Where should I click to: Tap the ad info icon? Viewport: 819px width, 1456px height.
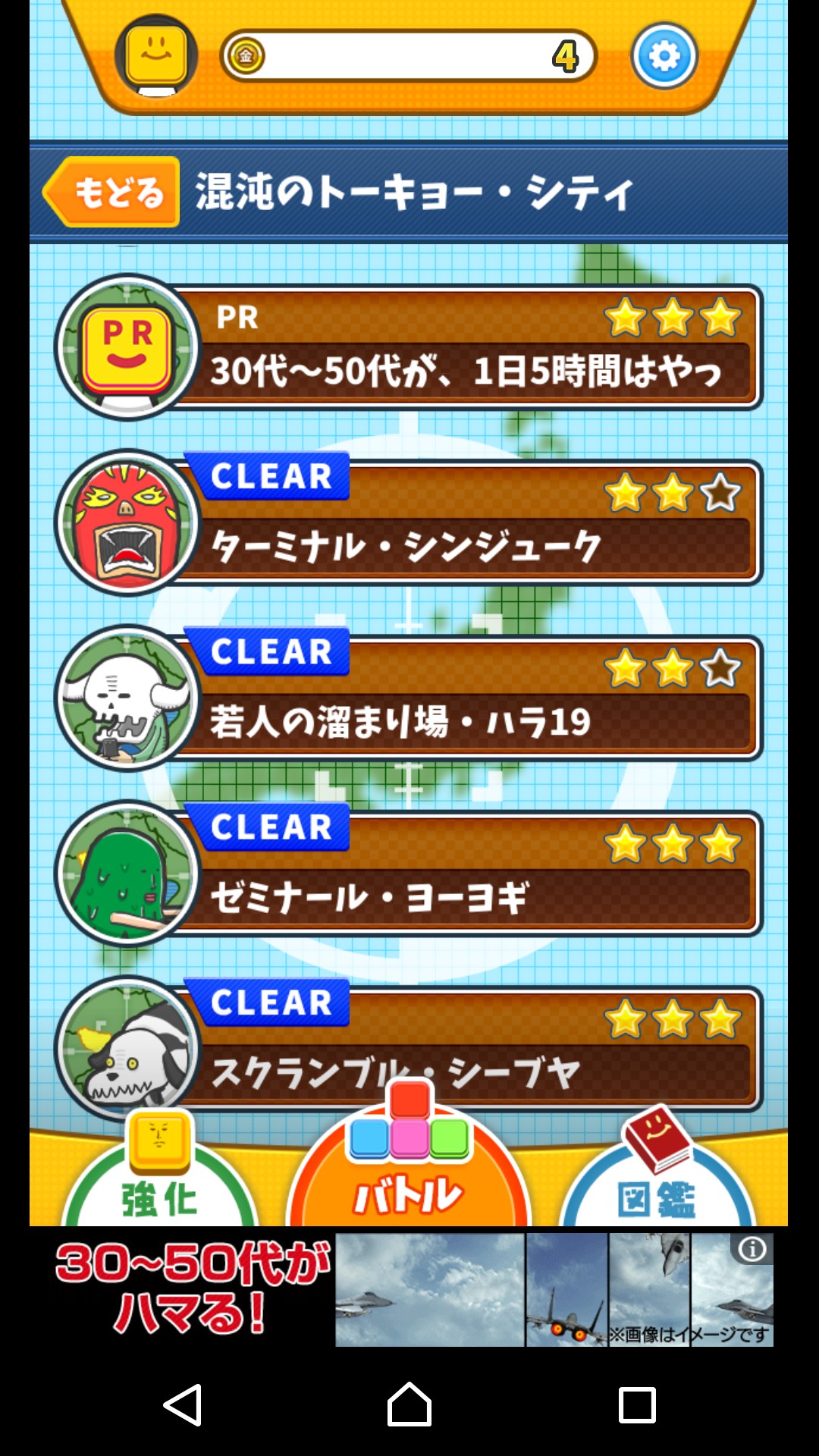752,1249
